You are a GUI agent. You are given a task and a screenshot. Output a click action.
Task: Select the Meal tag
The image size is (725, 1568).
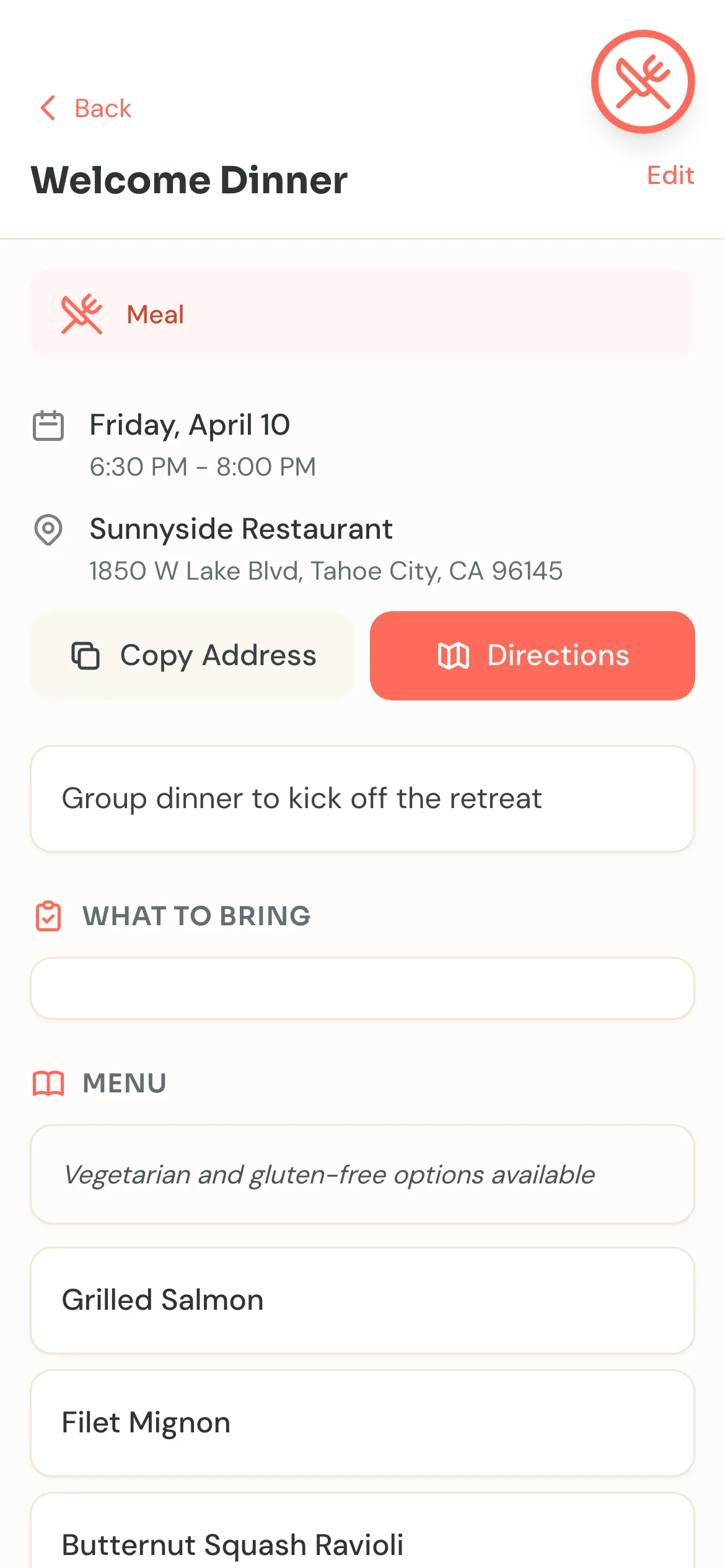(154, 313)
